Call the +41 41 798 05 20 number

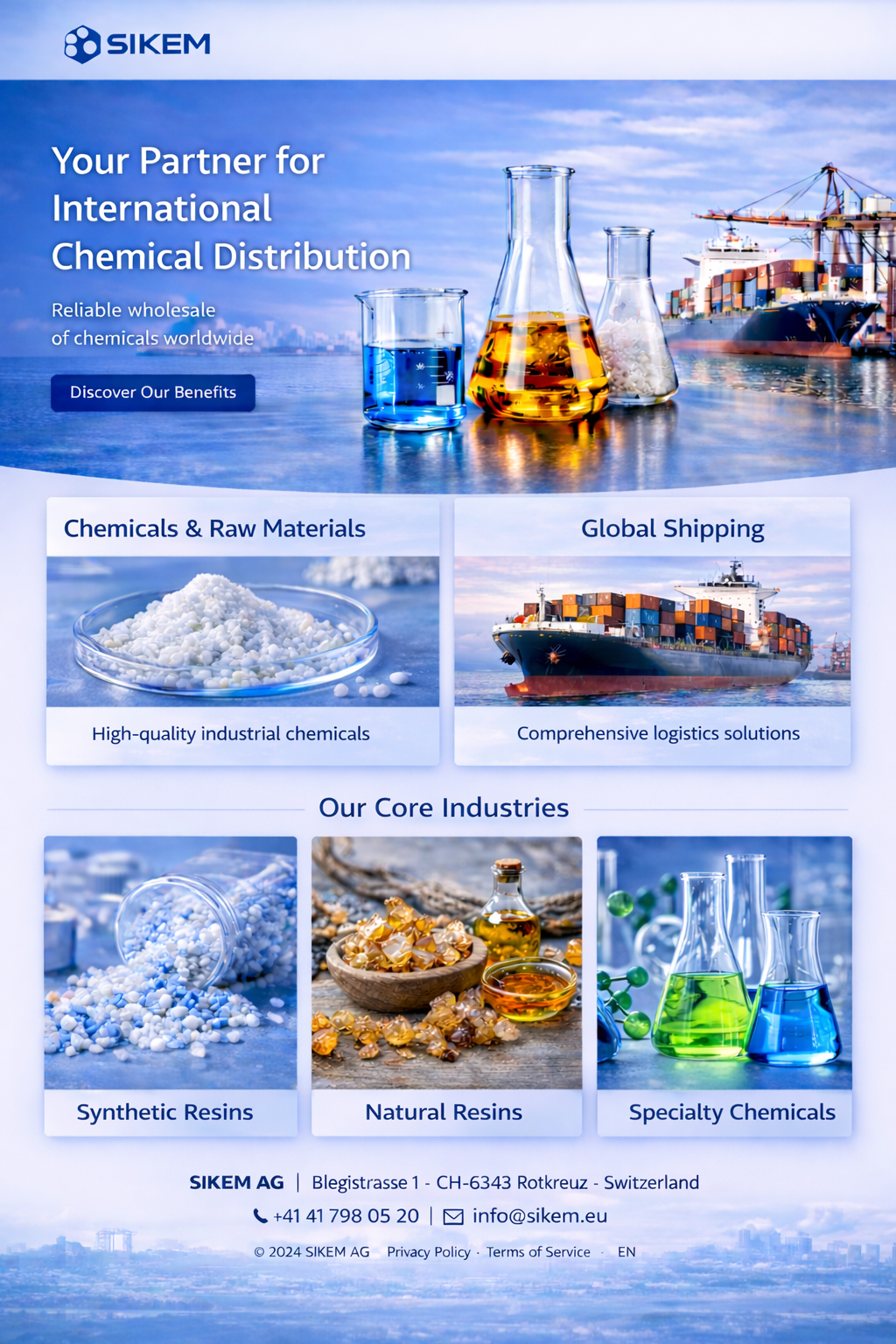tap(345, 1216)
